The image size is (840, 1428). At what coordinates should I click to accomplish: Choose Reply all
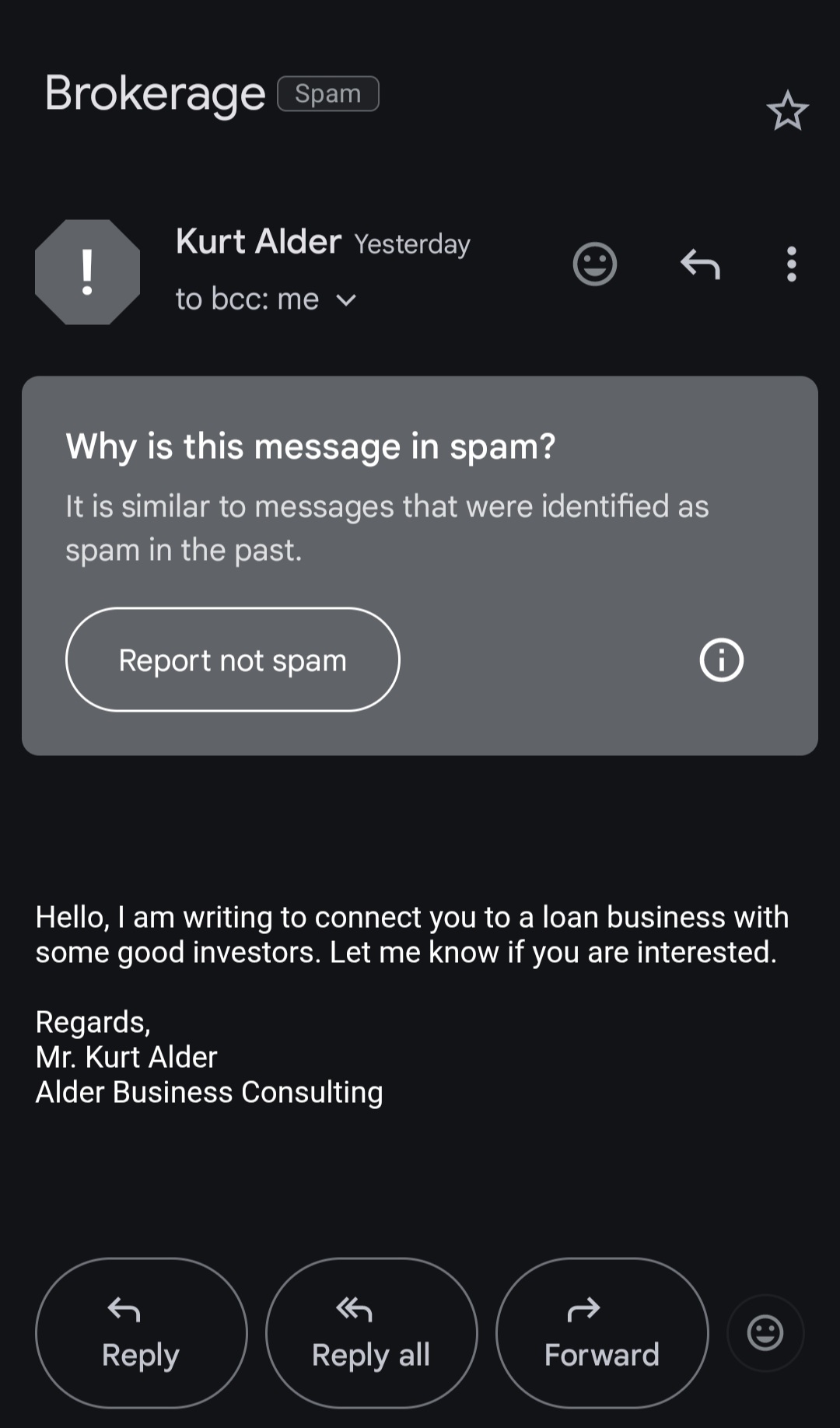pos(371,1333)
